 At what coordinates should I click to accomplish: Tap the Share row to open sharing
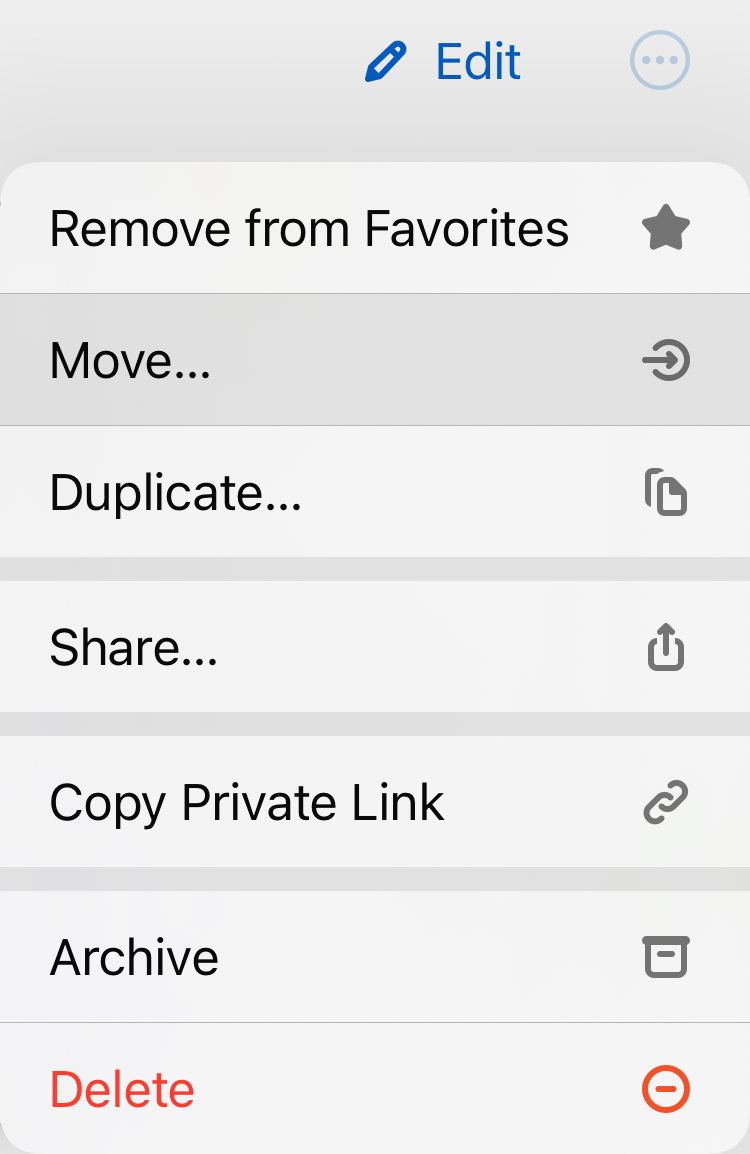coord(300,648)
